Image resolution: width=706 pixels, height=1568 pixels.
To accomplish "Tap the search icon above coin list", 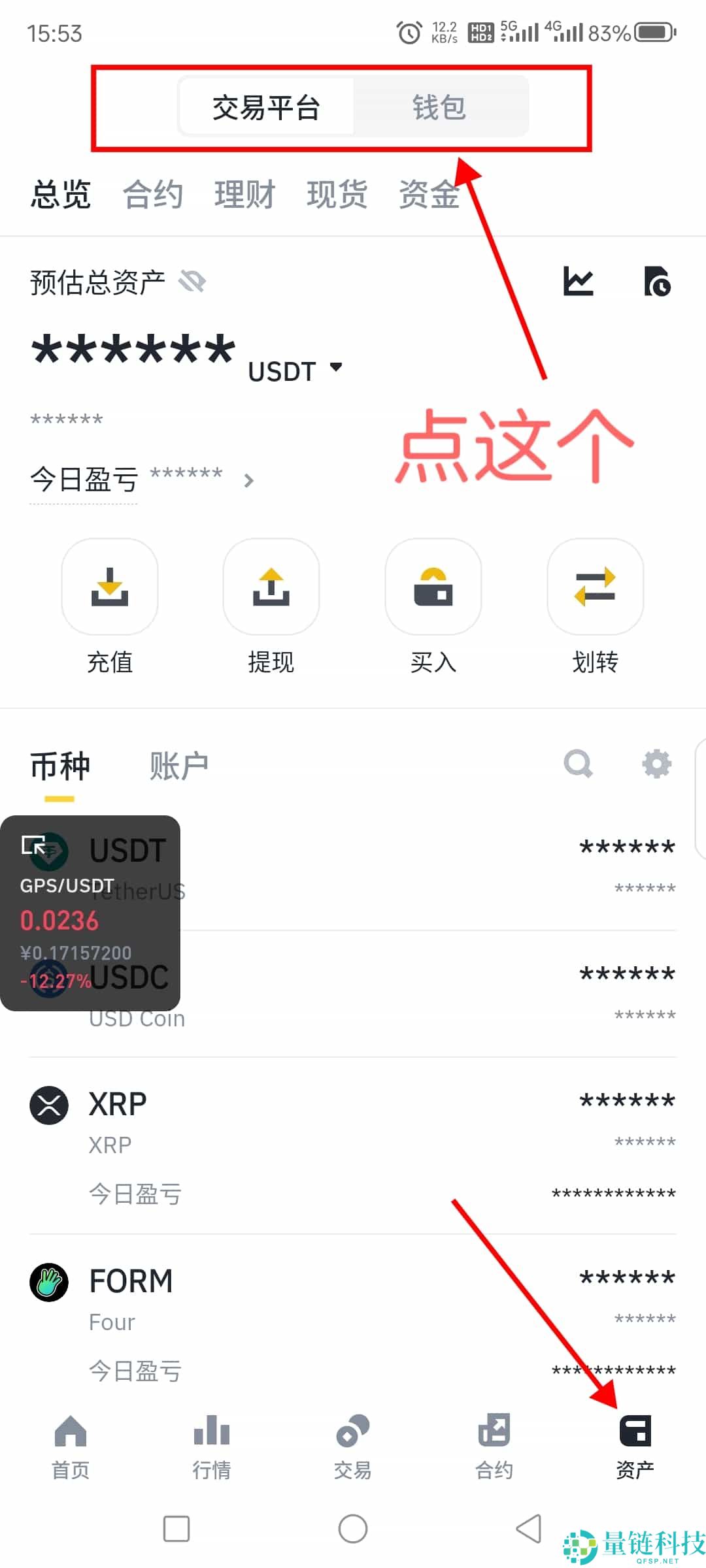I will click(x=578, y=763).
